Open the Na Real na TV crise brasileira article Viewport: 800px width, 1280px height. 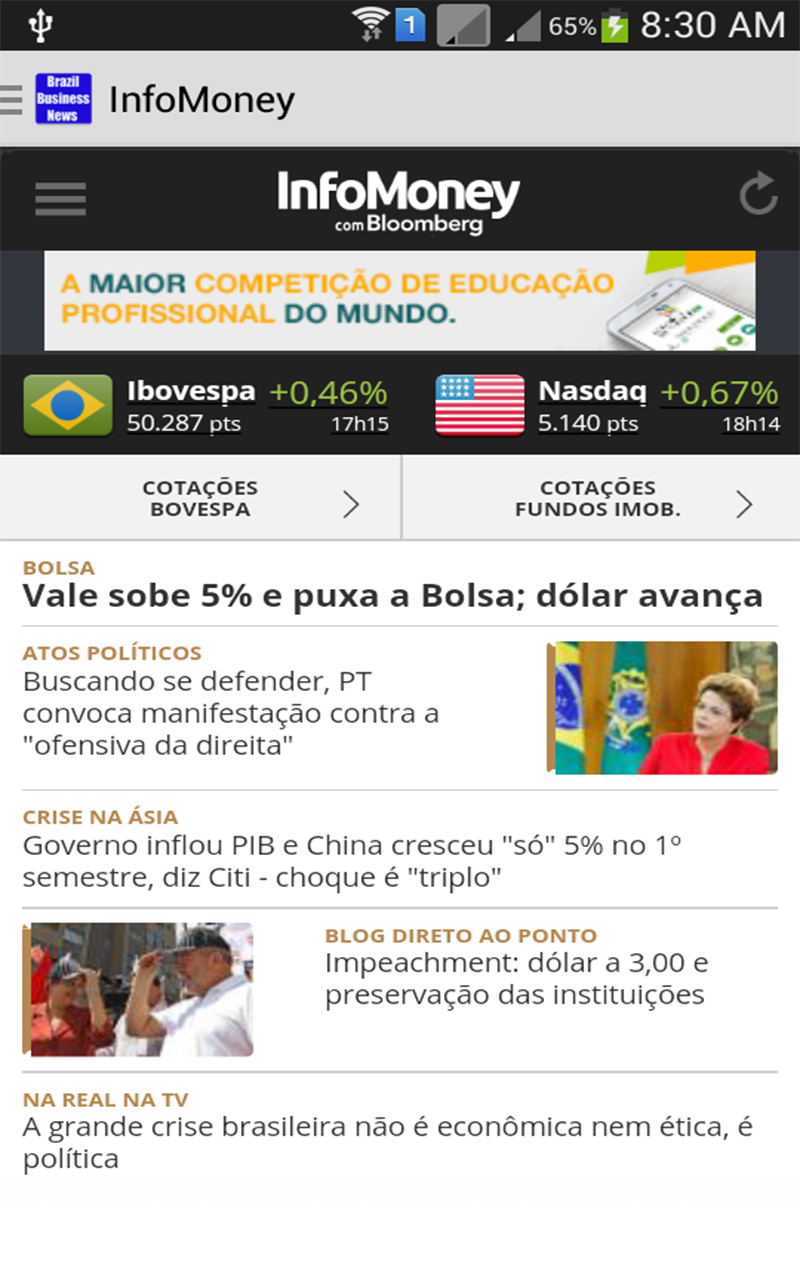pos(387,1142)
